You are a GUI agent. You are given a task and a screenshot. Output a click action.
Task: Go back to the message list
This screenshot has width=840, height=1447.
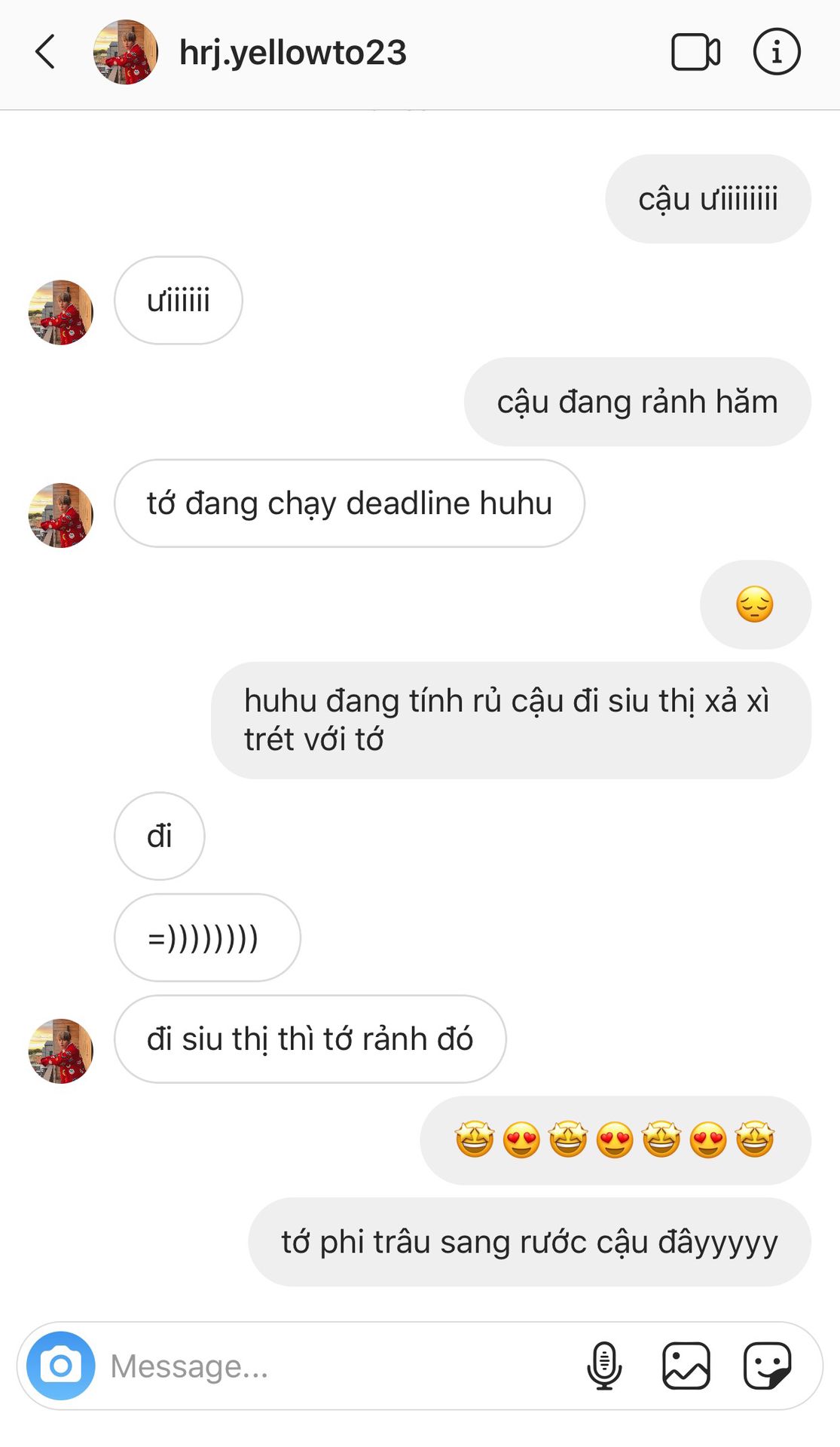click(x=45, y=52)
